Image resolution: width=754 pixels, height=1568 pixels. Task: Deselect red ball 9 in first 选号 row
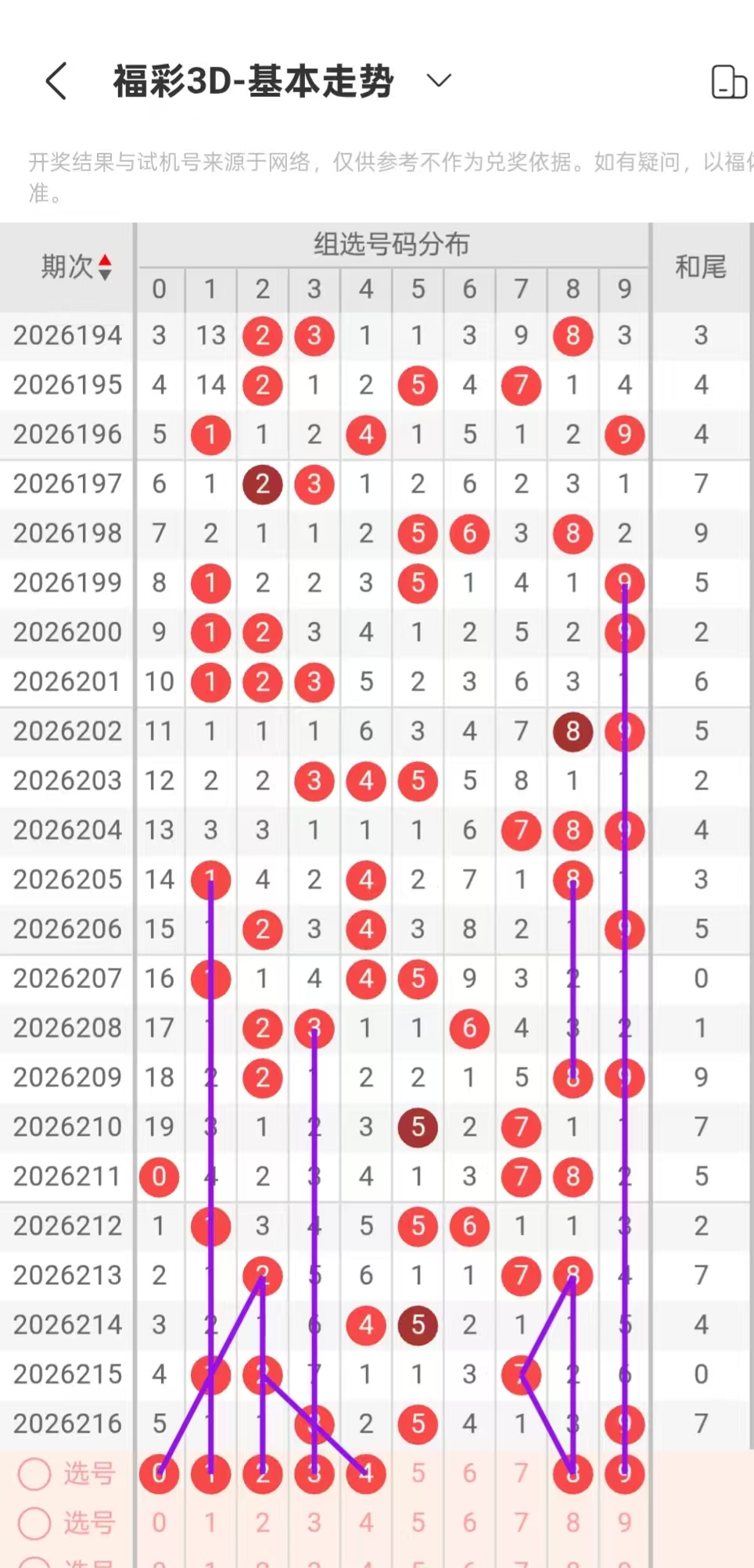click(x=624, y=1474)
